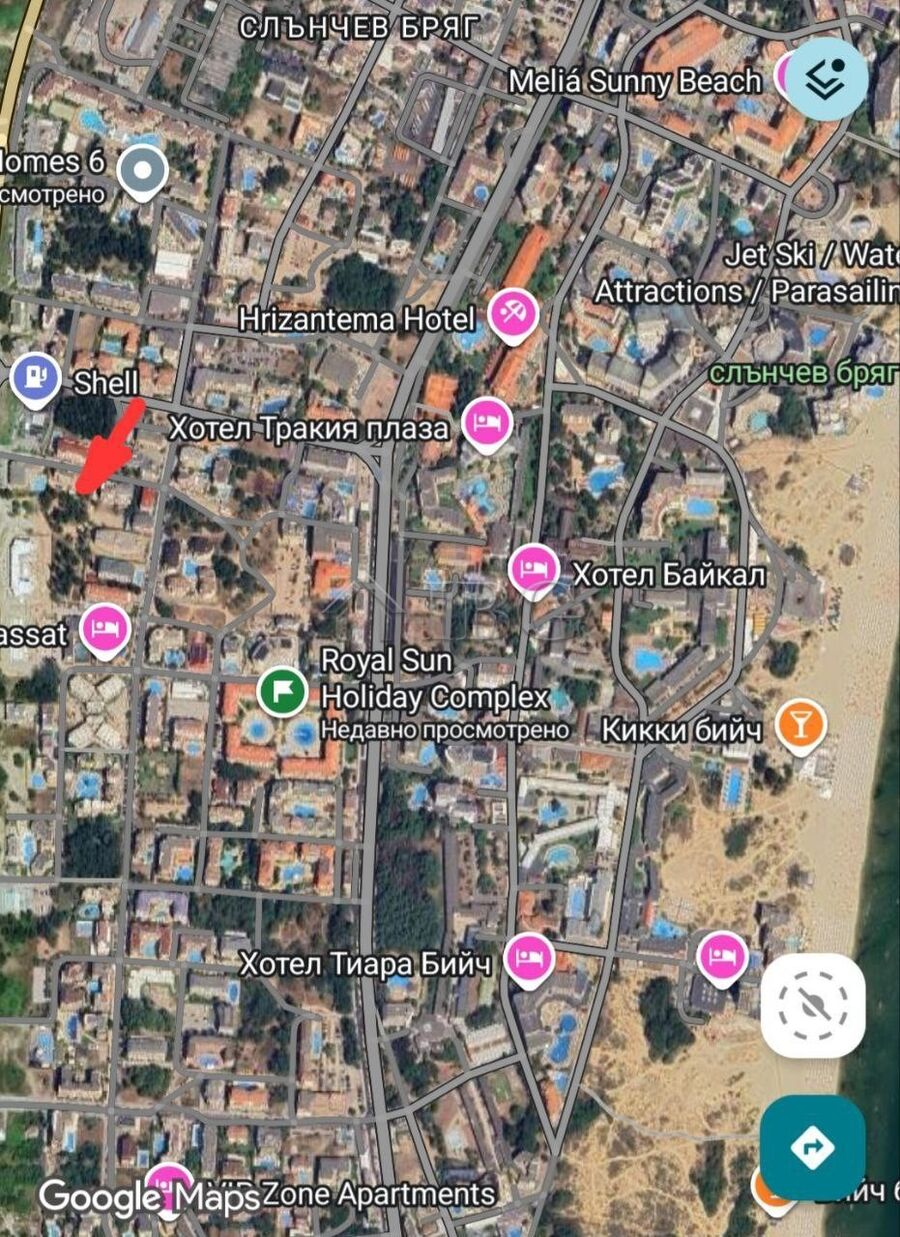Viewport: 900px width, 1237px height.
Task: Select the Хотел Байкал hotel pin
Action: click(x=534, y=570)
